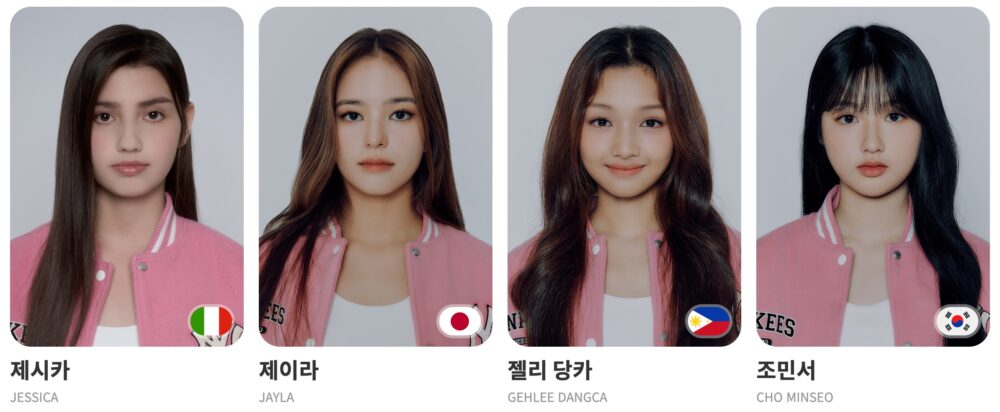View Gehlee Dangca's profile card

pos(624,177)
